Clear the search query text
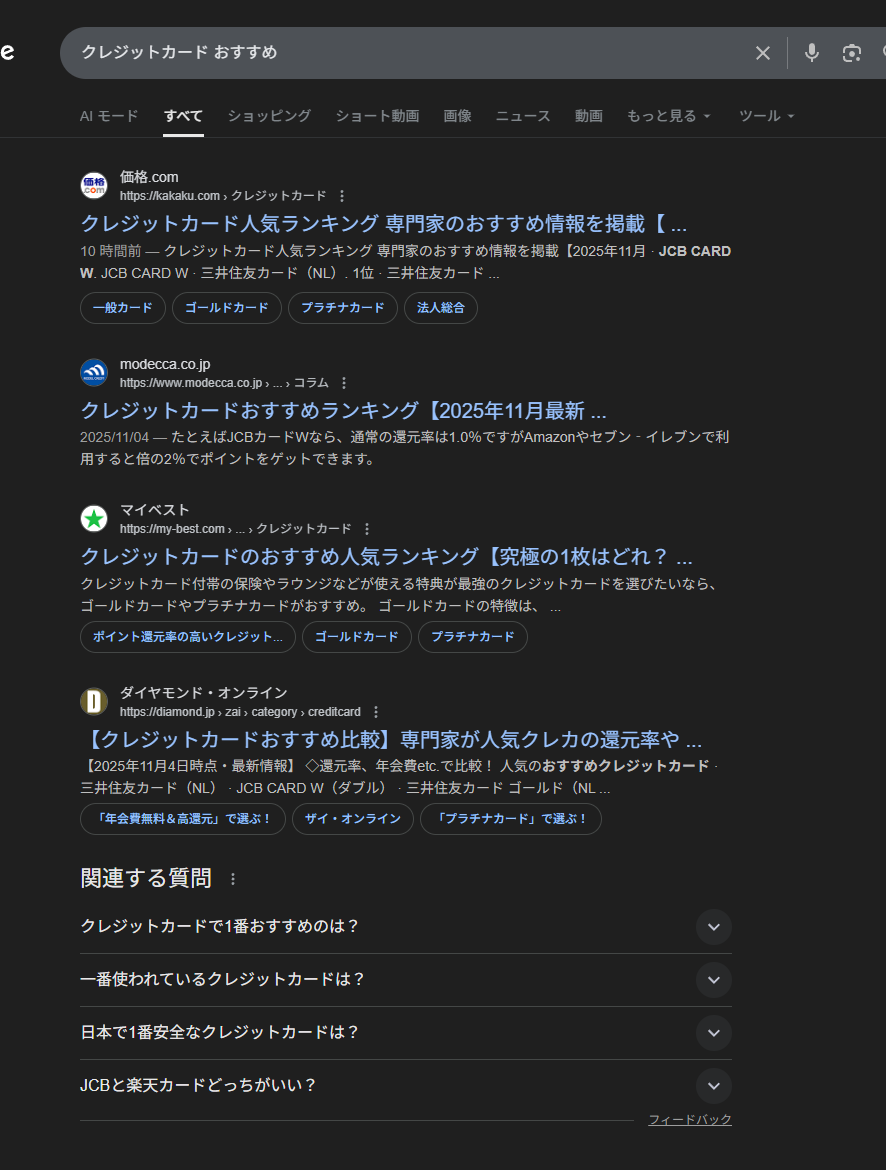The width and height of the screenshot is (886, 1170). point(763,53)
